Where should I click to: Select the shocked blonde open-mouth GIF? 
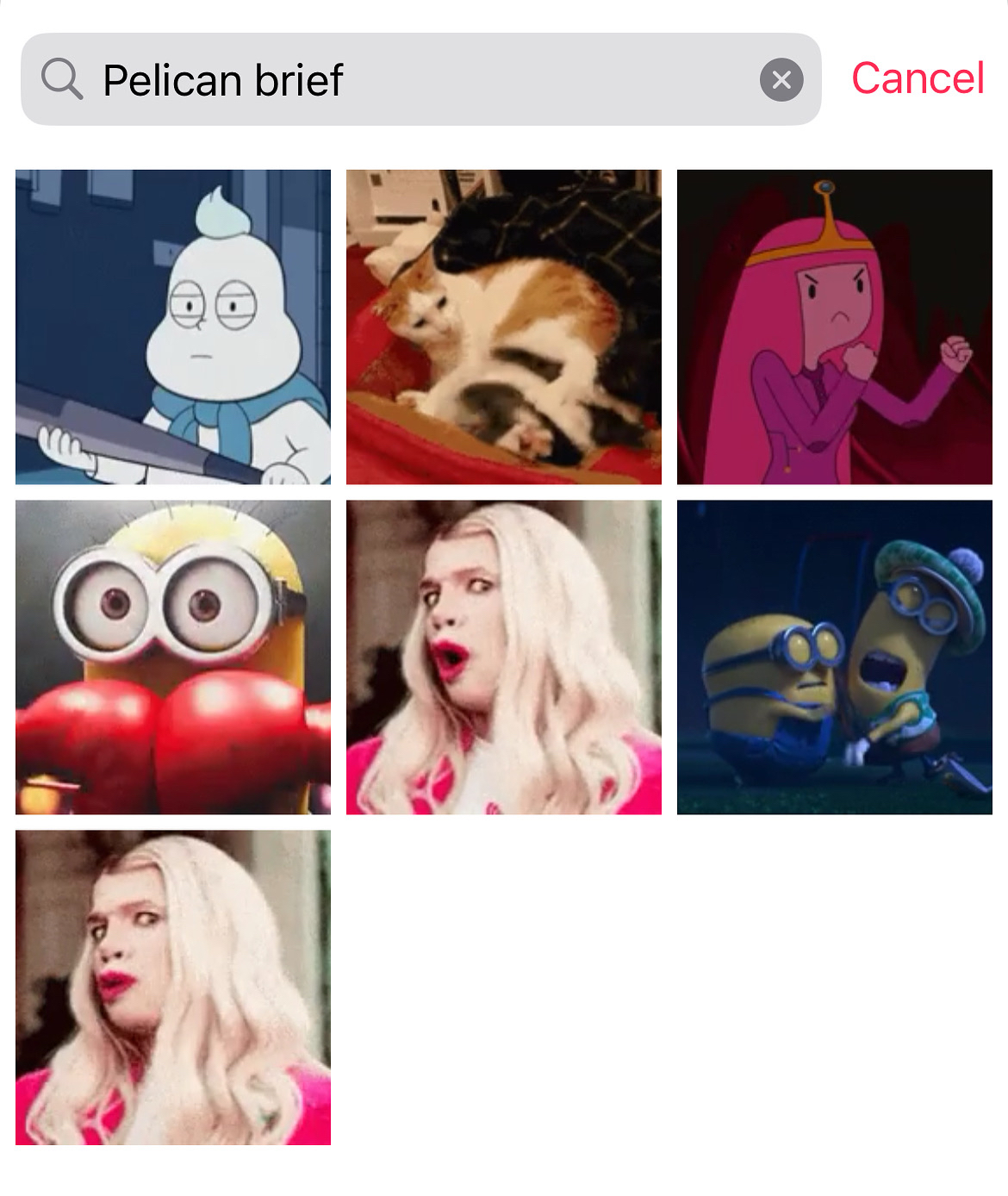504,657
